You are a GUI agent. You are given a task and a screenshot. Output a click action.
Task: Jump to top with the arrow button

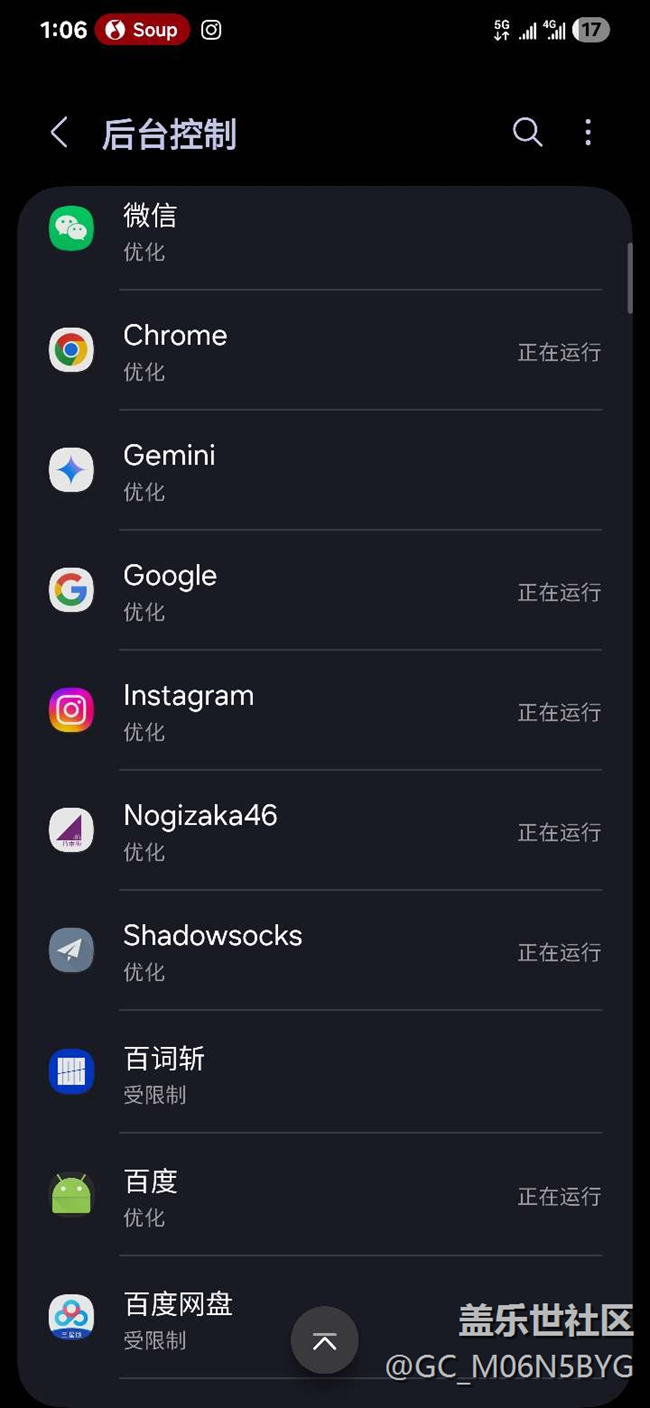point(324,1341)
